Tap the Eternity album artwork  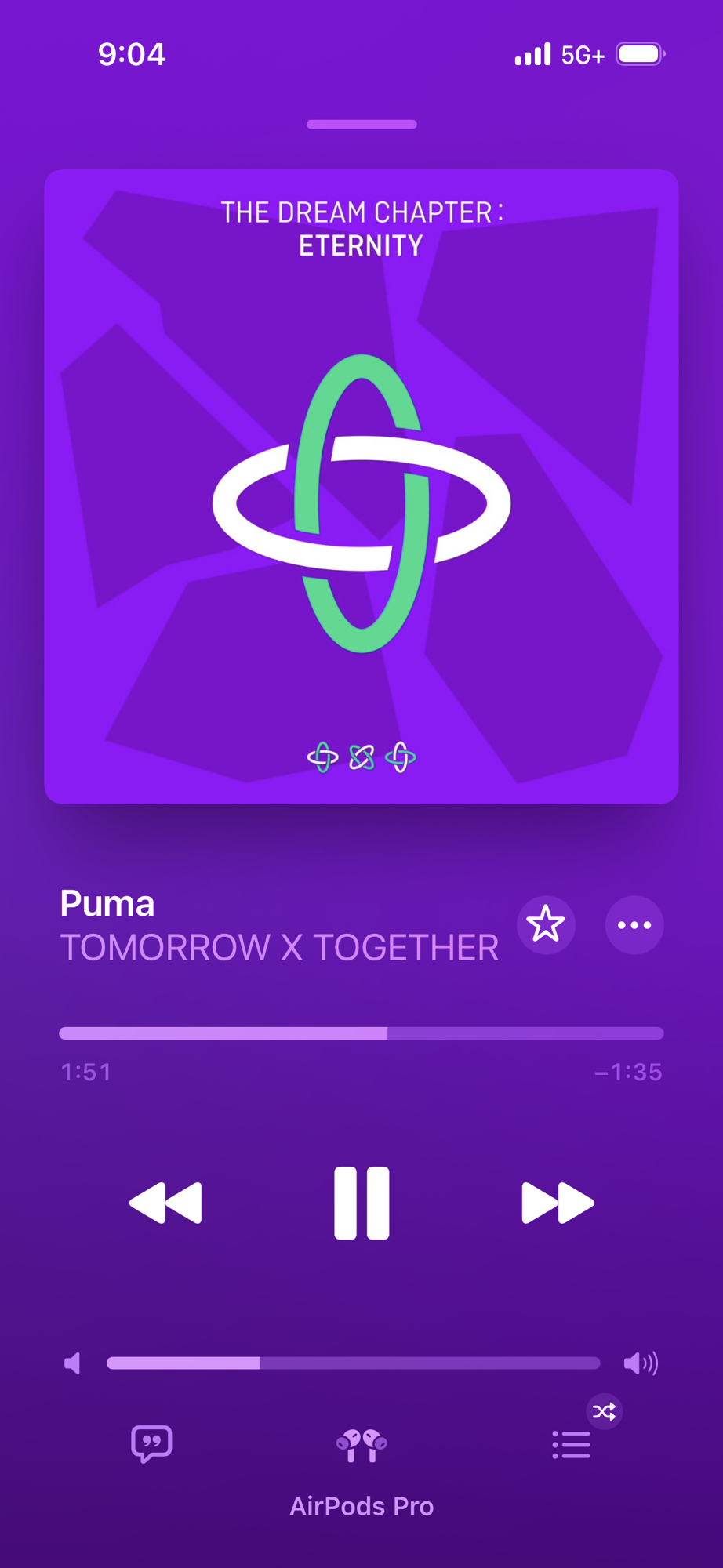(361, 487)
